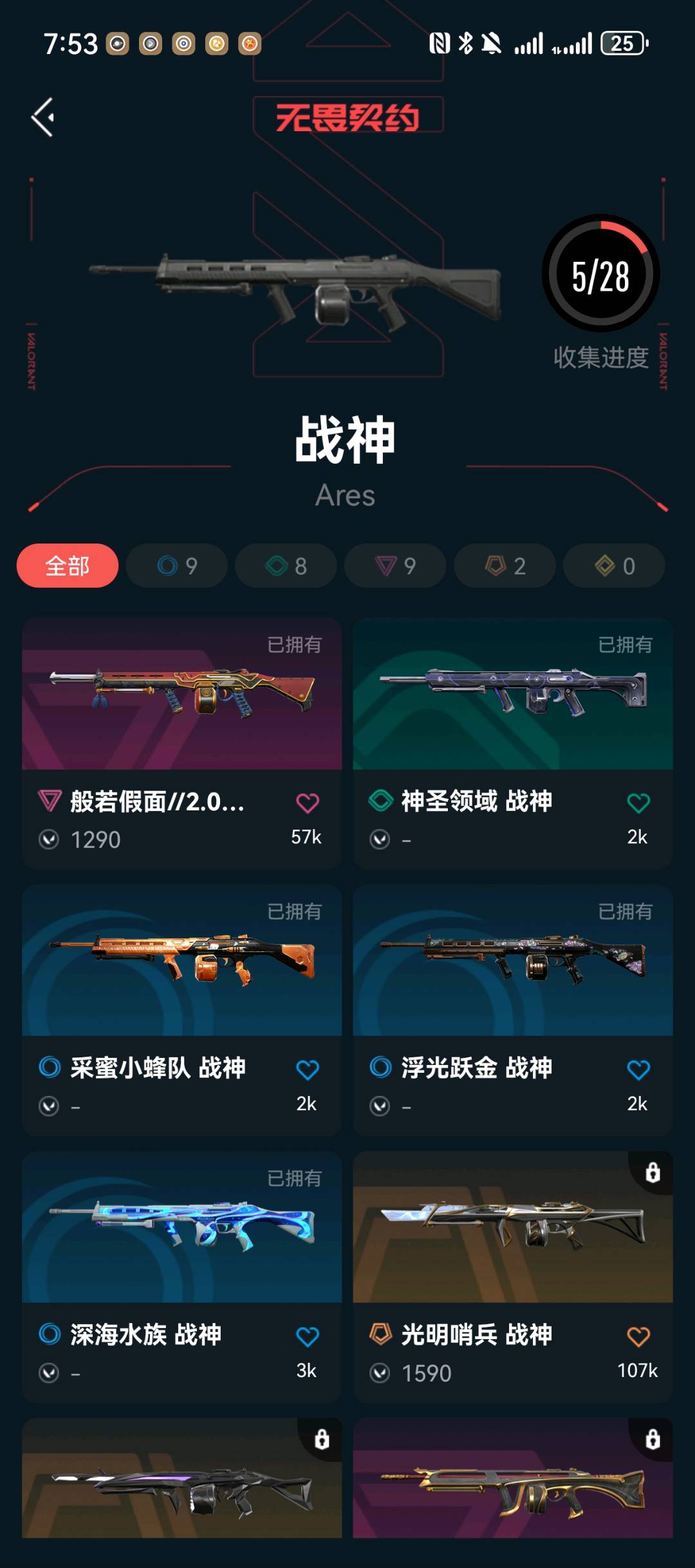Like the 采蜜小蜂队 战神 skin
Screen dimensions: 695x1568
point(307,1070)
